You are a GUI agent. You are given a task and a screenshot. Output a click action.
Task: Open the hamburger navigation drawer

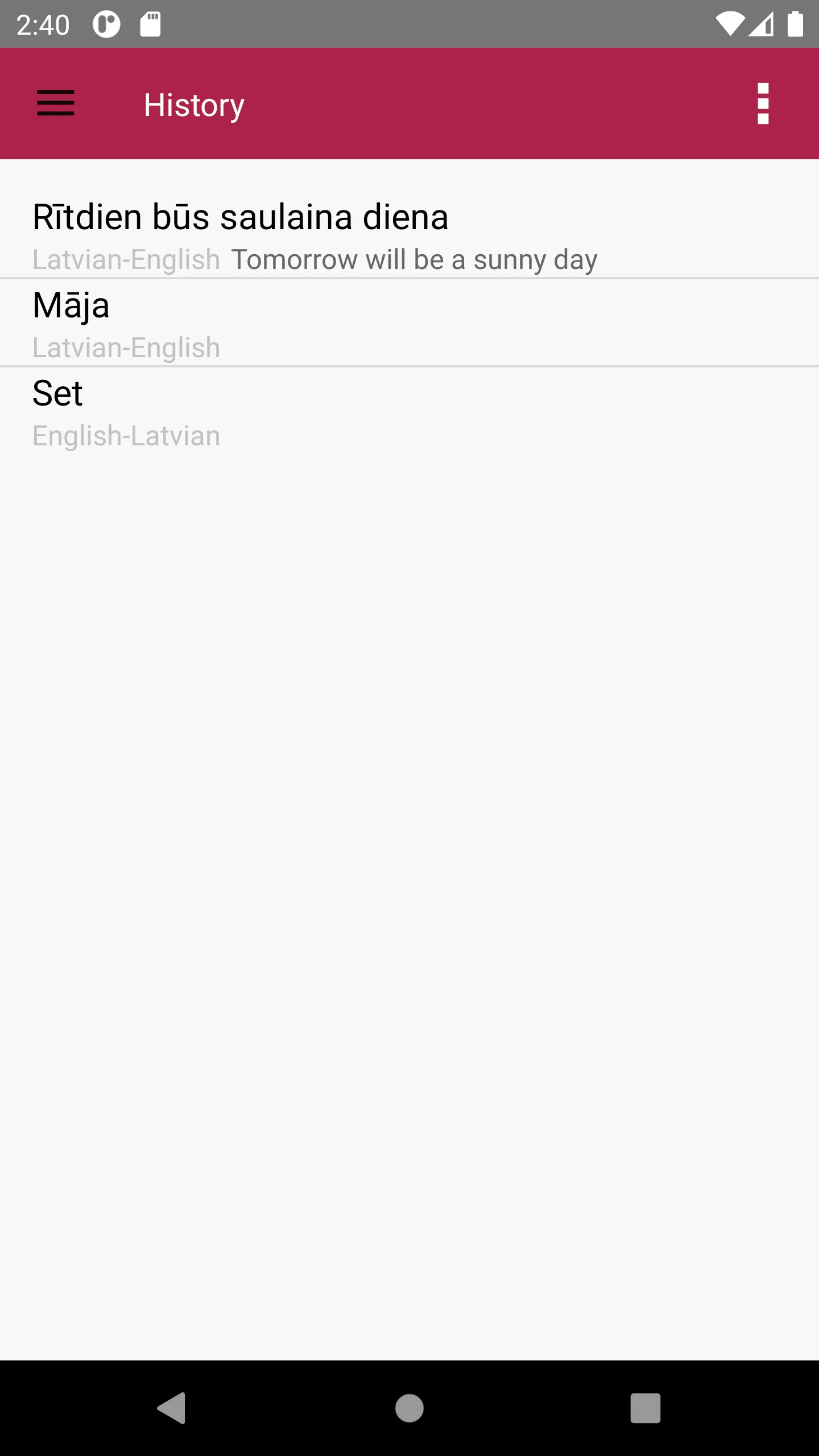coord(56,104)
